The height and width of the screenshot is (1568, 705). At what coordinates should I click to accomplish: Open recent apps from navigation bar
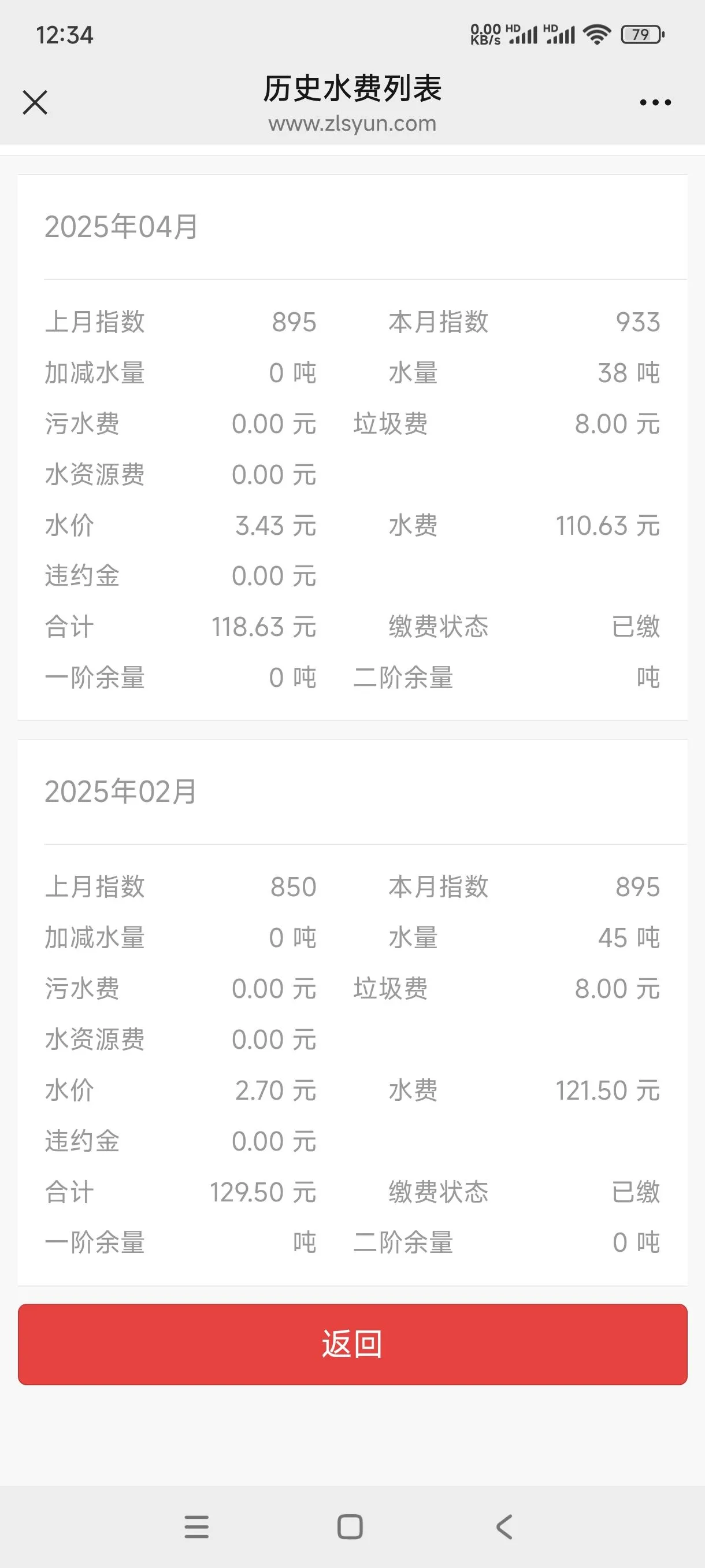(x=196, y=1526)
